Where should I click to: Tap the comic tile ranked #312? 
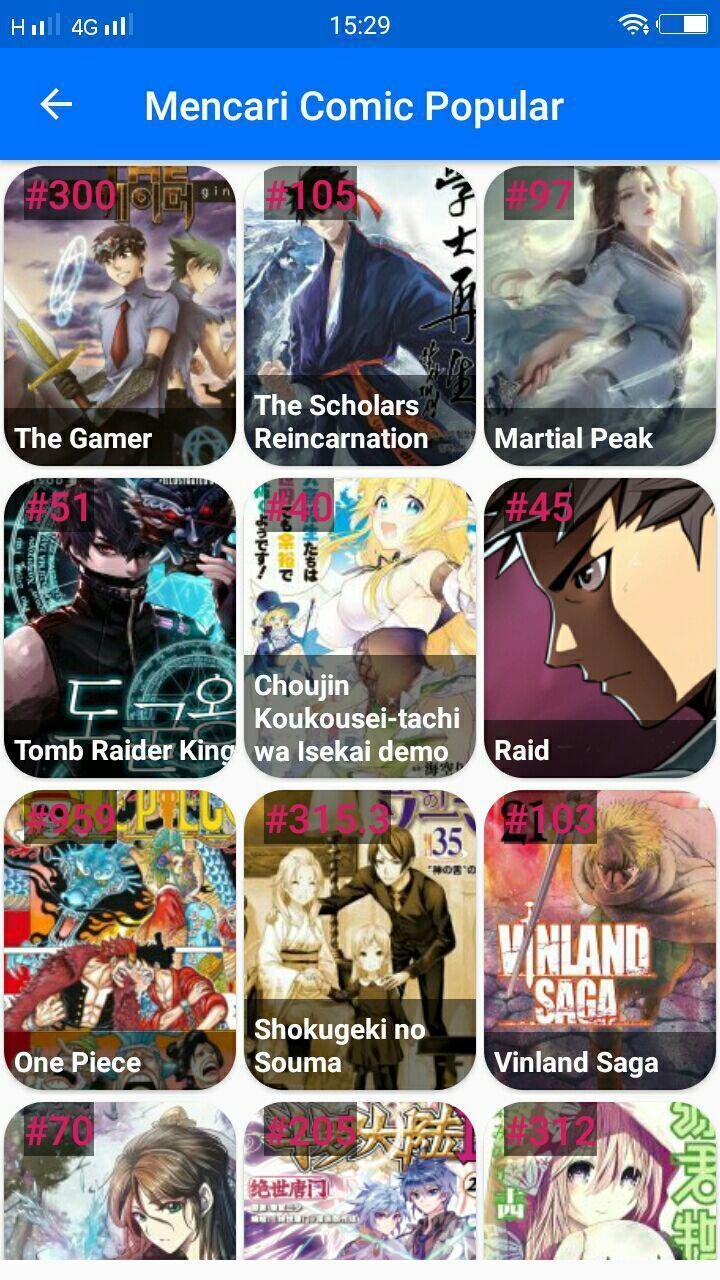(x=600, y=1185)
